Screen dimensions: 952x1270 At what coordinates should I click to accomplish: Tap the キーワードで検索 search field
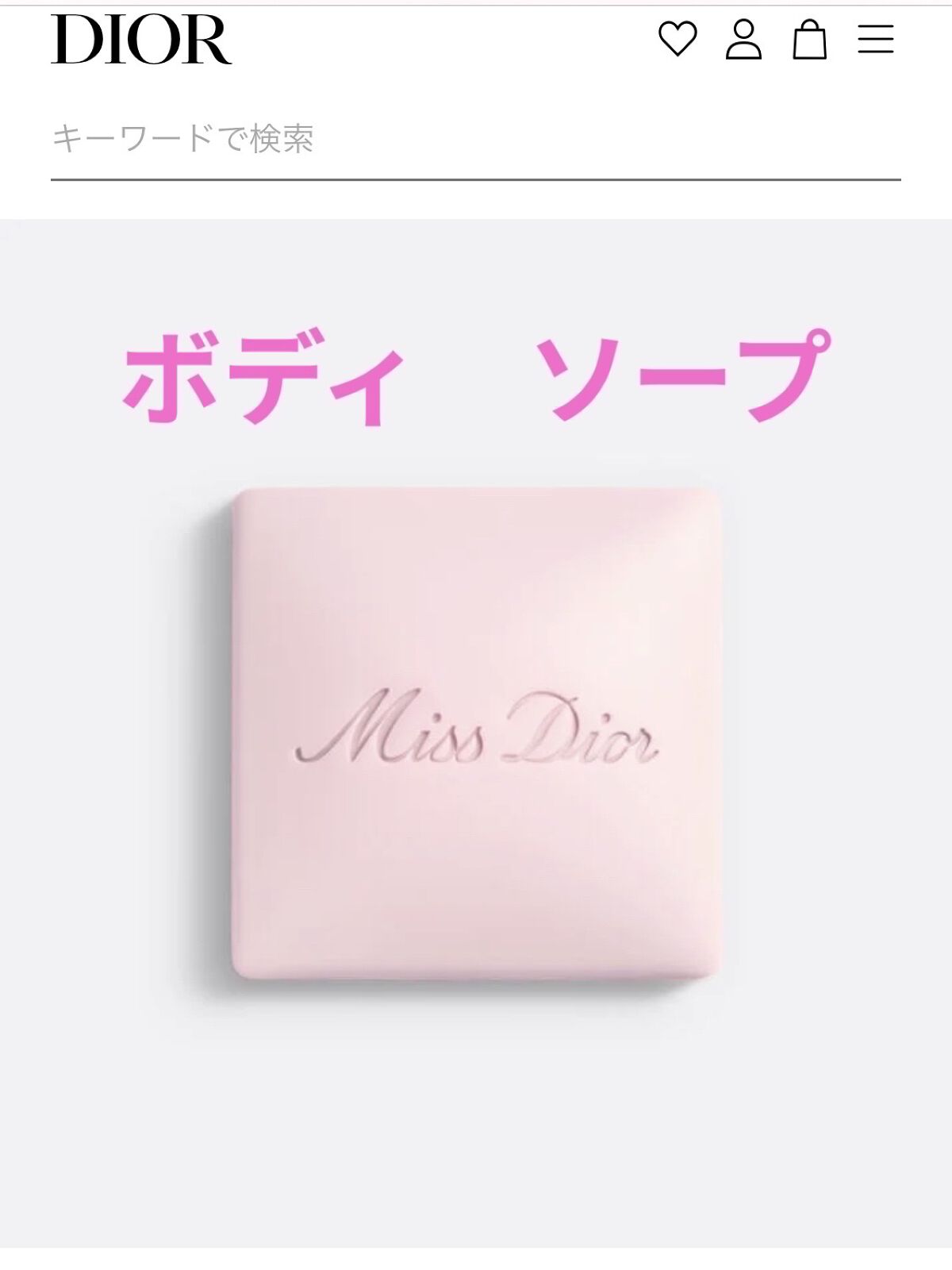click(474, 140)
